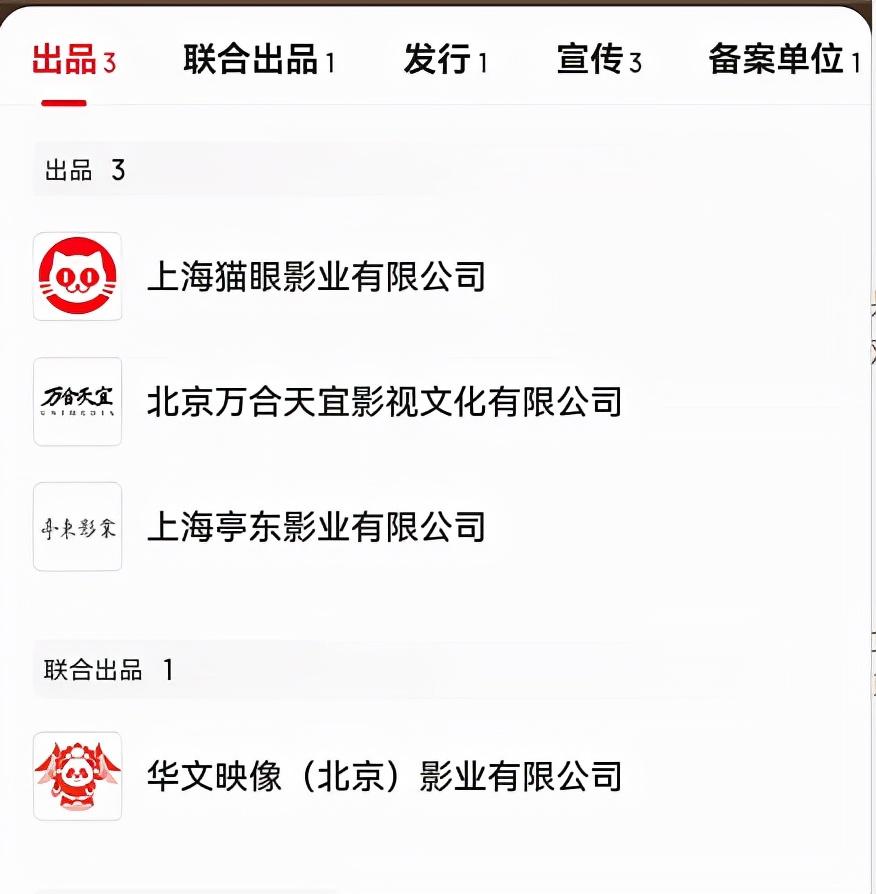Tap the 上海亭东影业有限公司 row

(316, 526)
